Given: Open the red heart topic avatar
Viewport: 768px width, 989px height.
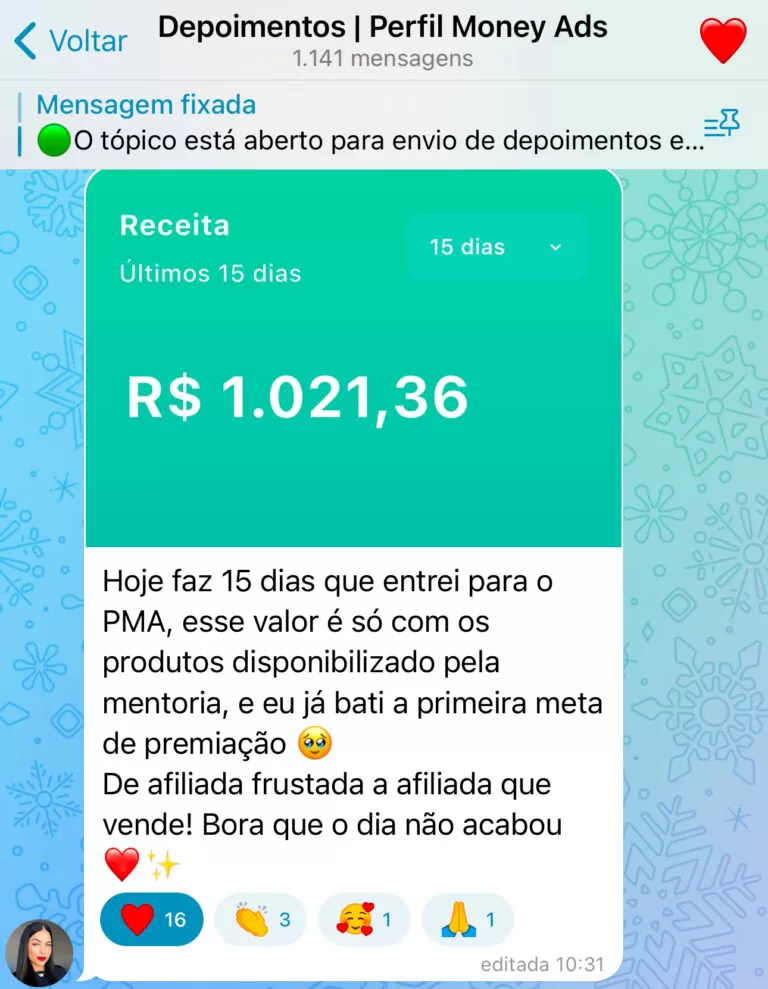Looking at the screenshot, I should coord(722,41).
